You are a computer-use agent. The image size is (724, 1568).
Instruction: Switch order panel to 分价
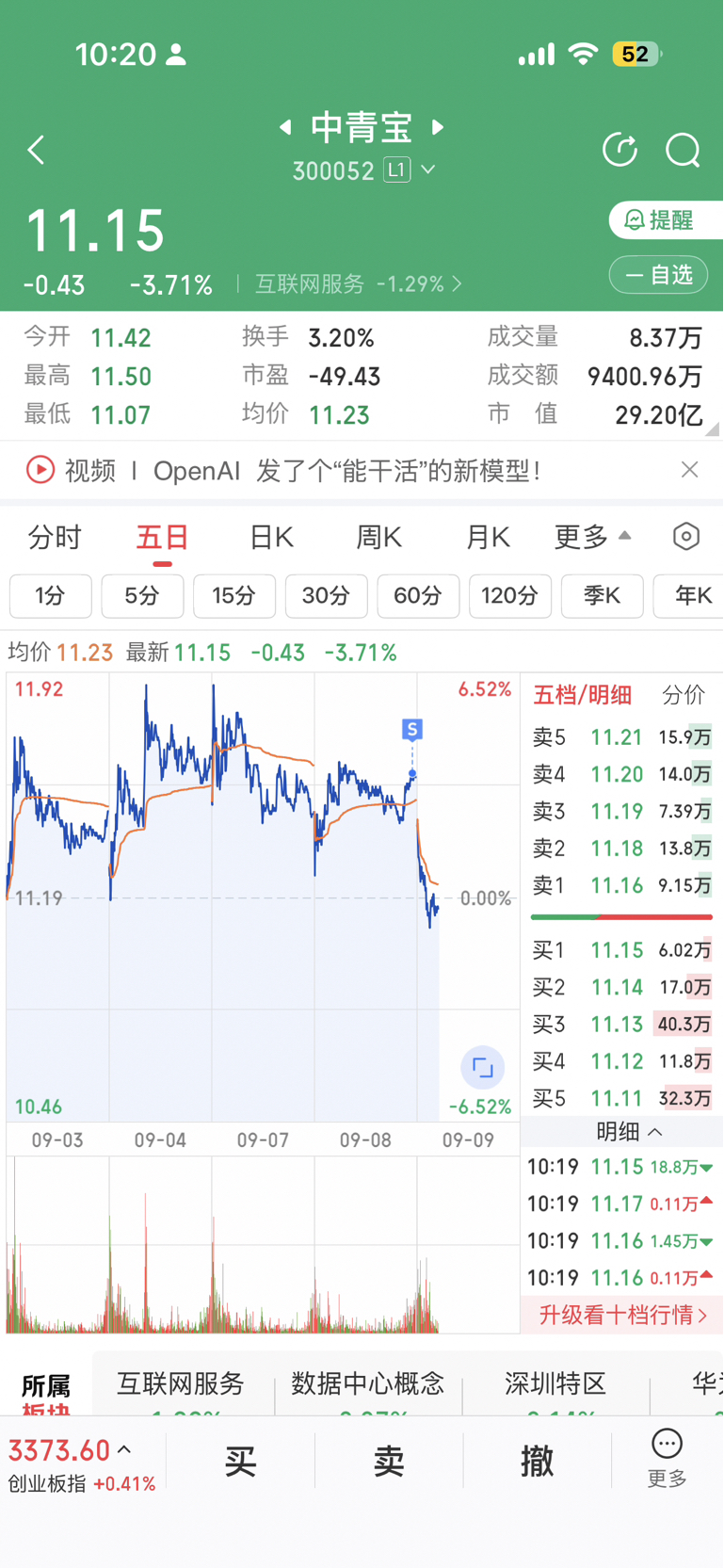(x=683, y=696)
